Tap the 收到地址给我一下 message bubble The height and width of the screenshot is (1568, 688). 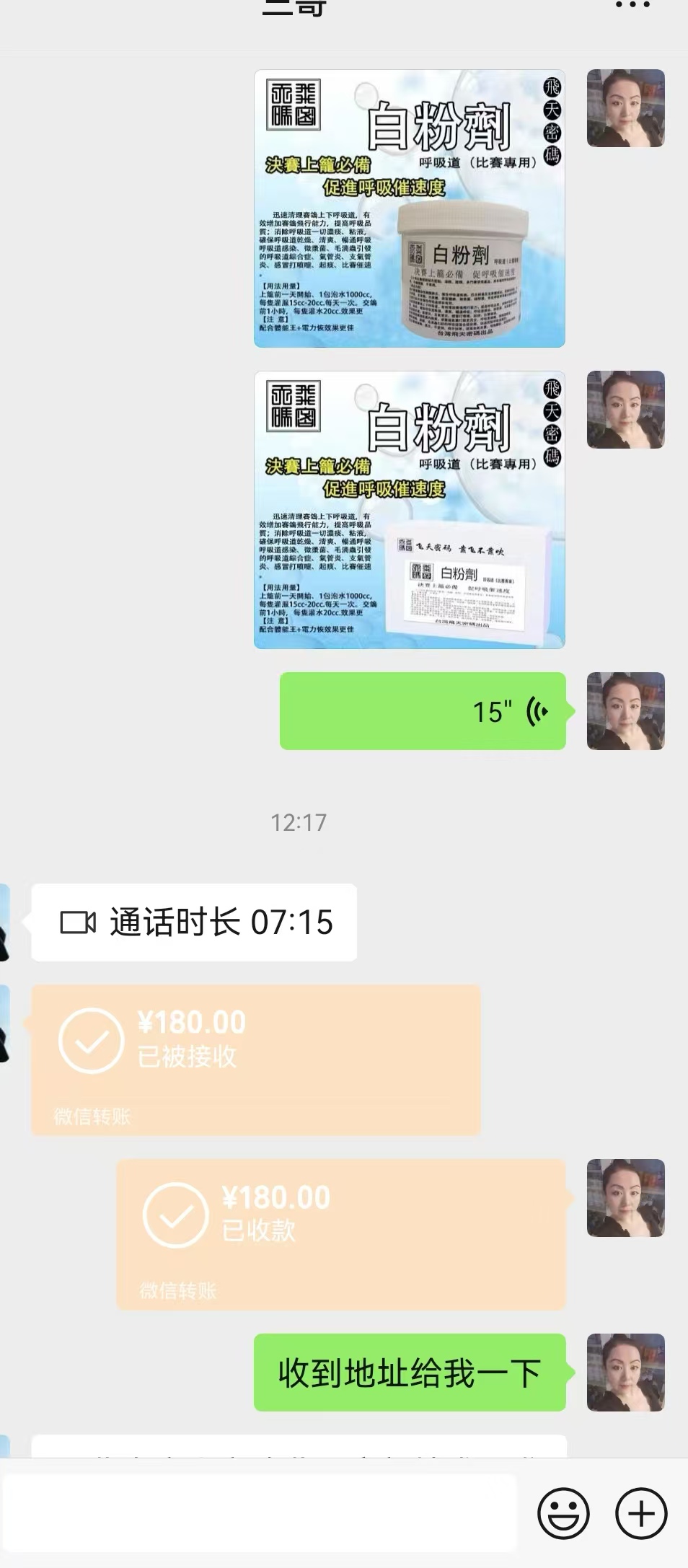(409, 1373)
